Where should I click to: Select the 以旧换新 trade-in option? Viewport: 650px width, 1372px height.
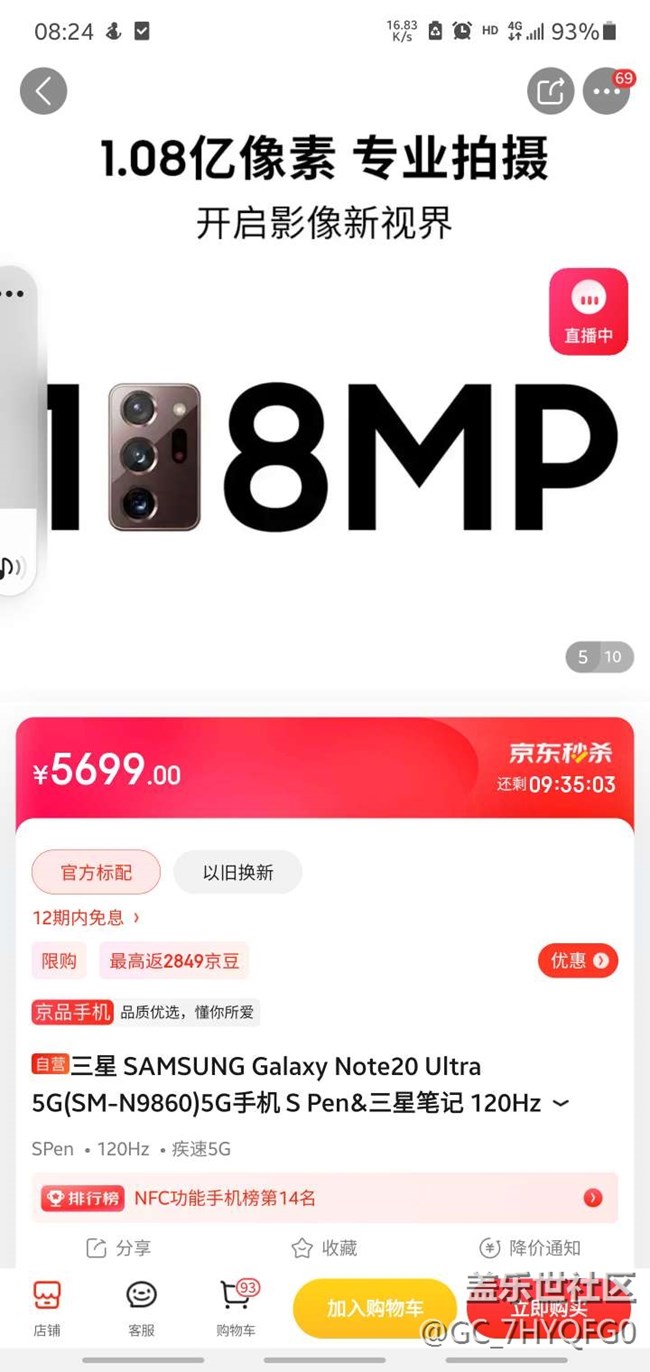click(238, 872)
